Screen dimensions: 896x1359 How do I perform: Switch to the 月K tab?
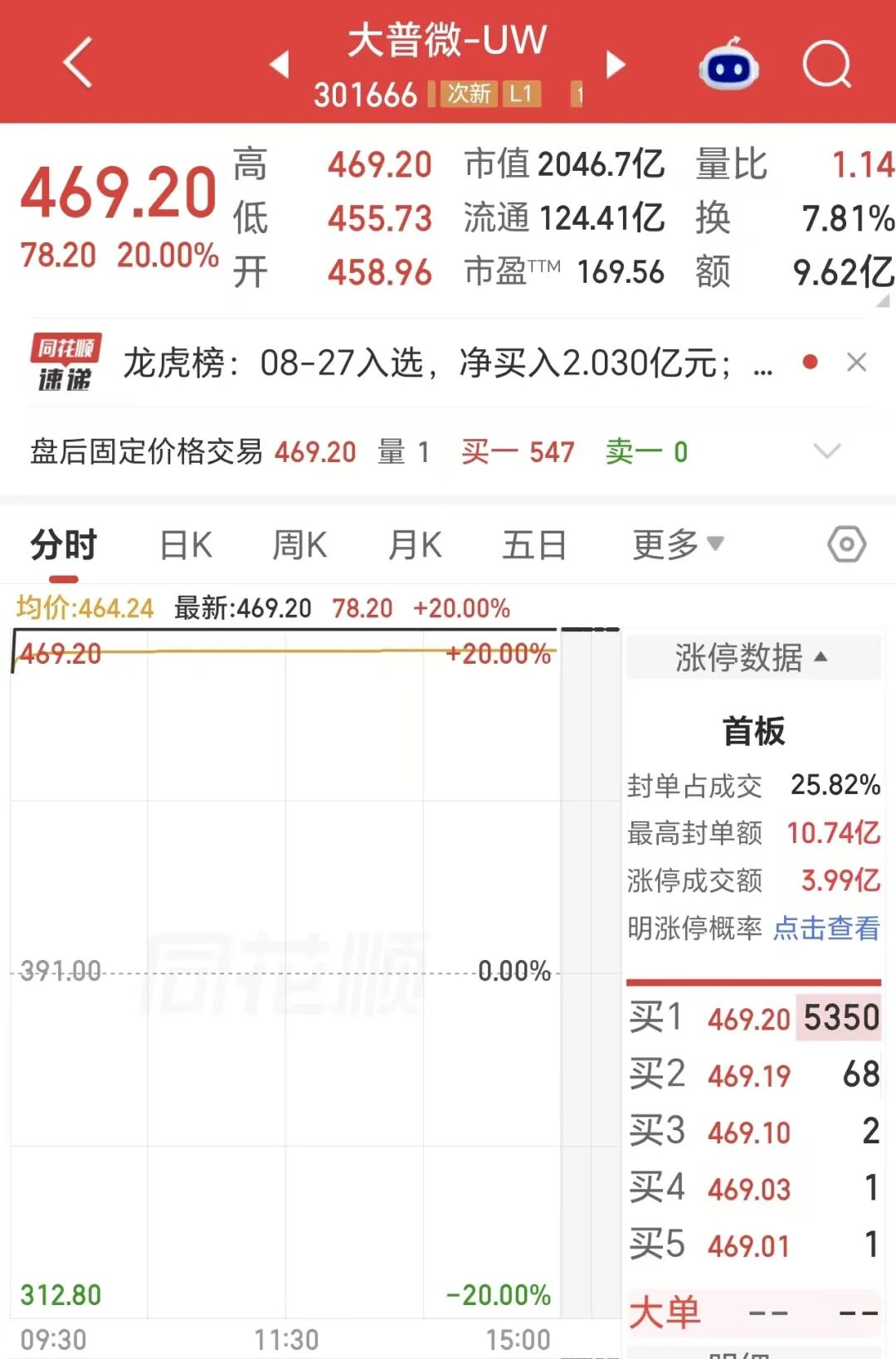point(415,545)
